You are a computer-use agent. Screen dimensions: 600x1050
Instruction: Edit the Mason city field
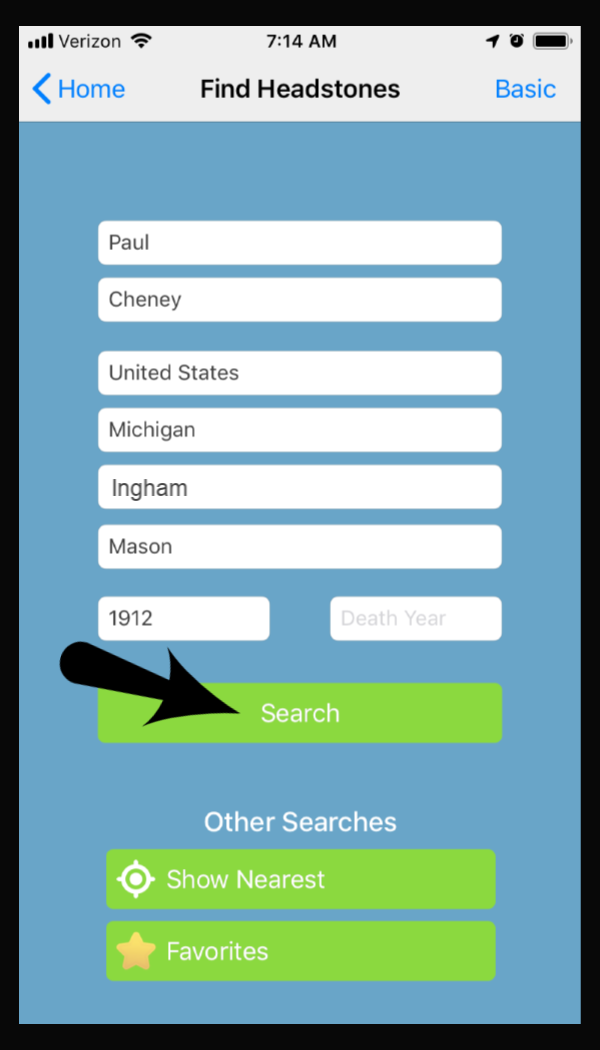point(300,546)
